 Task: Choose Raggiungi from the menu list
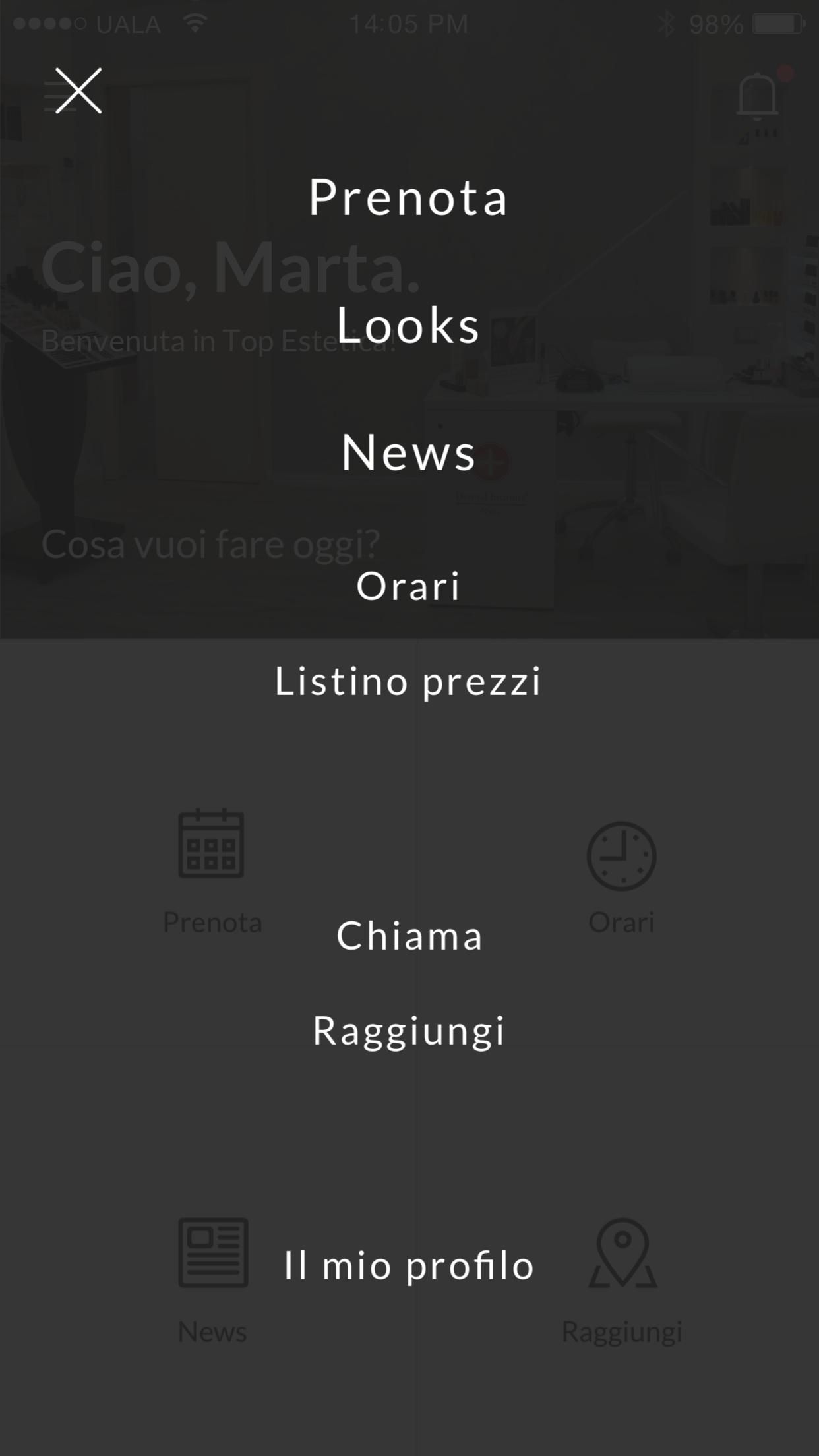pos(409,1031)
